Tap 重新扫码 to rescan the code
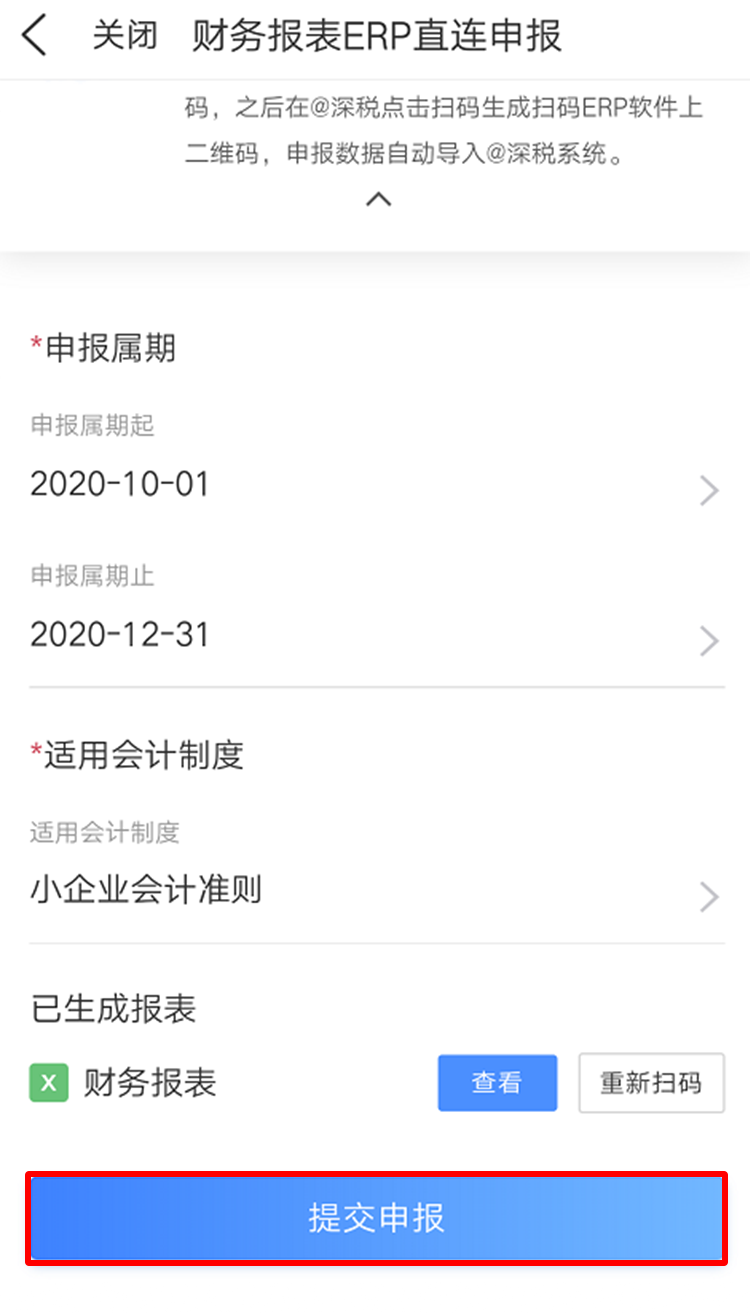This screenshot has width=750, height=1313. pos(651,1083)
